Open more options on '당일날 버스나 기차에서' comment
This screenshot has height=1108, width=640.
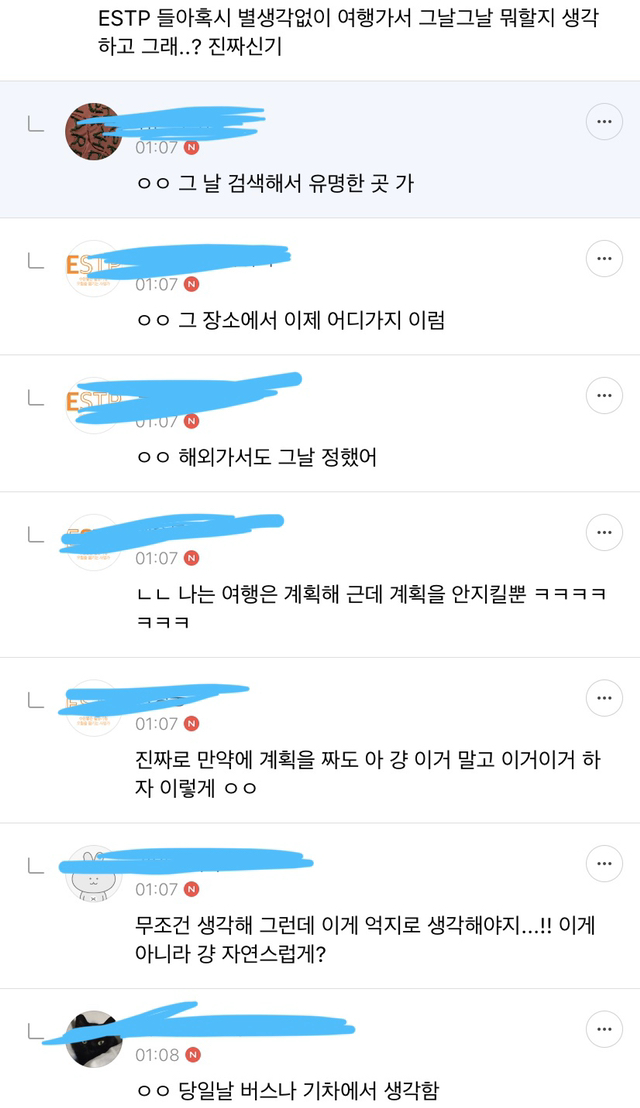(x=604, y=1029)
